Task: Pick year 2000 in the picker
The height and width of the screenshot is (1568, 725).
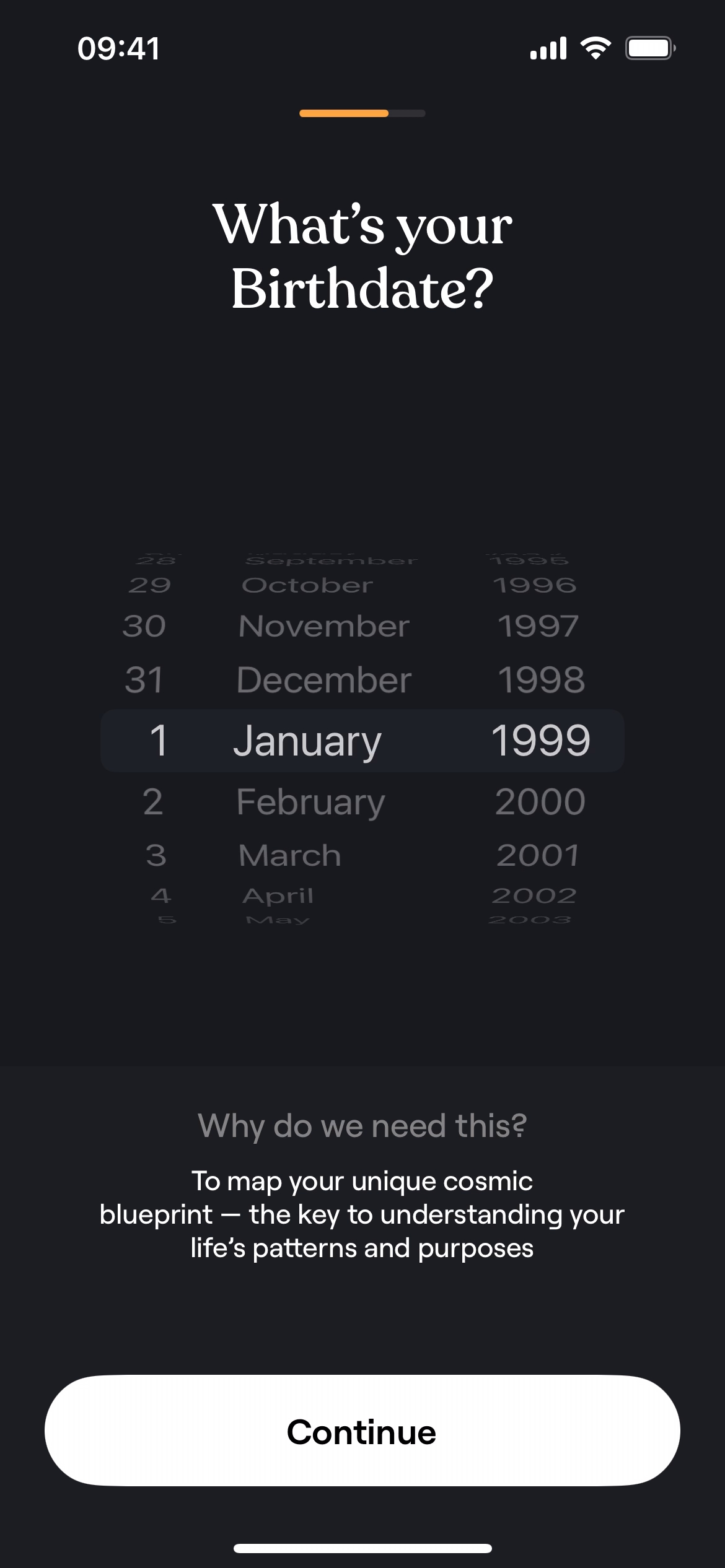Action: pyautogui.click(x=540, y=802)
